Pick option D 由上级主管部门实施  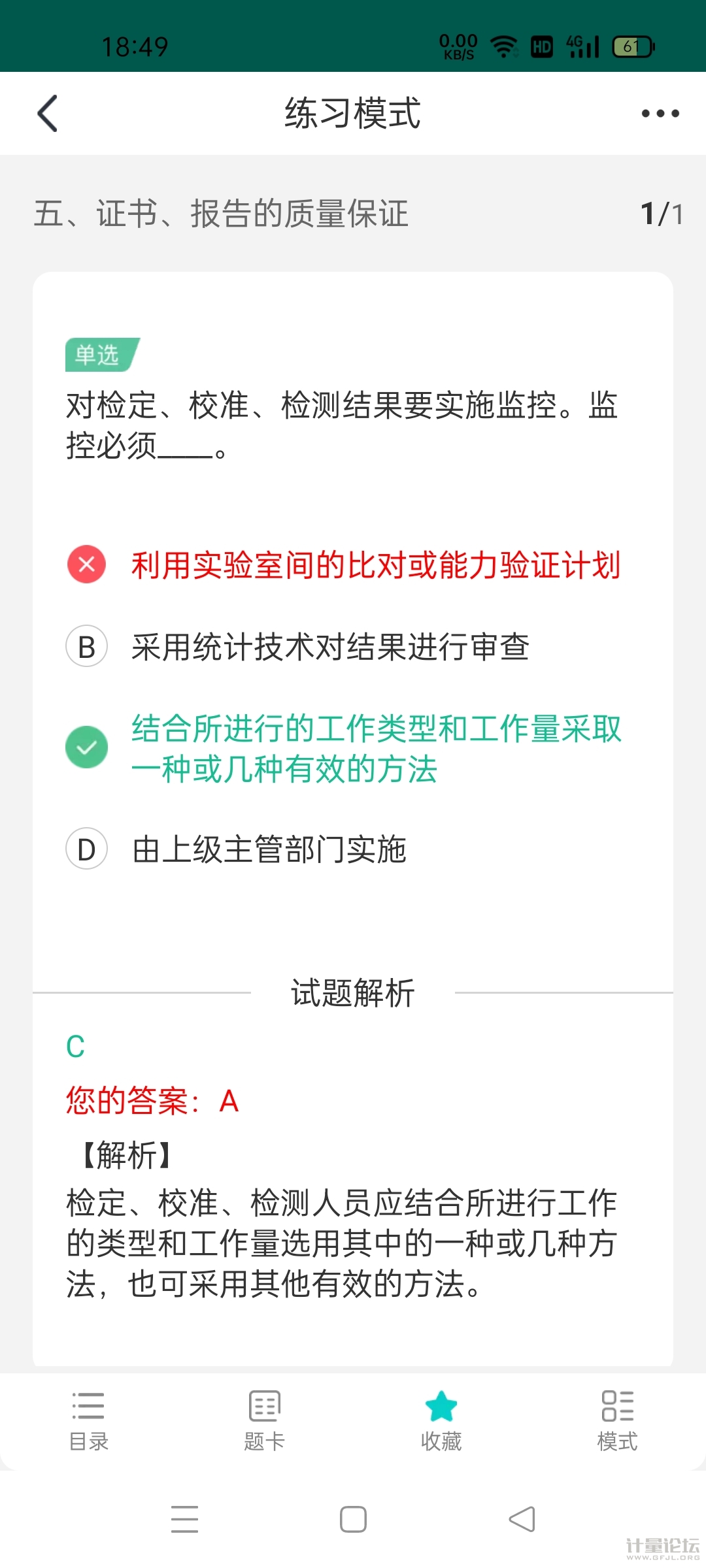point(269,850)
